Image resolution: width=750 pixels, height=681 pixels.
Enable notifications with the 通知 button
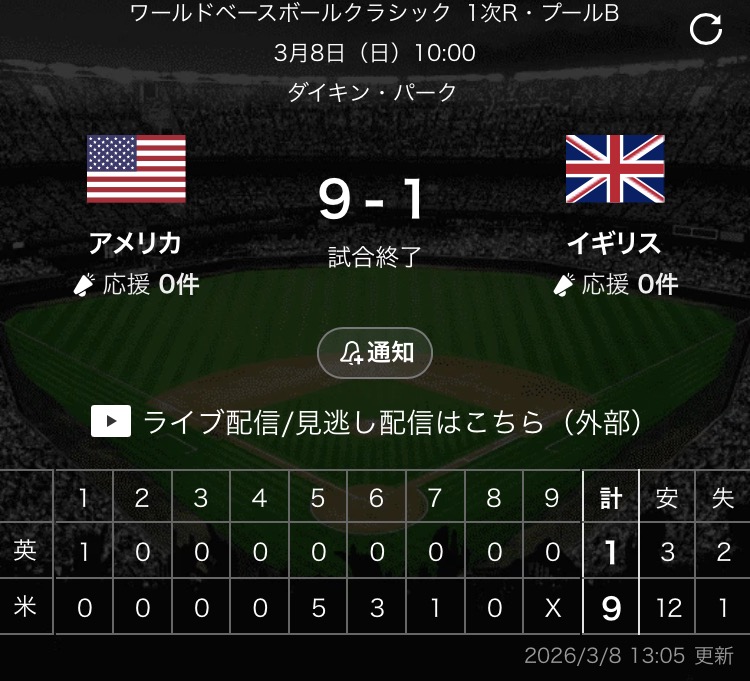coord(375,353)
